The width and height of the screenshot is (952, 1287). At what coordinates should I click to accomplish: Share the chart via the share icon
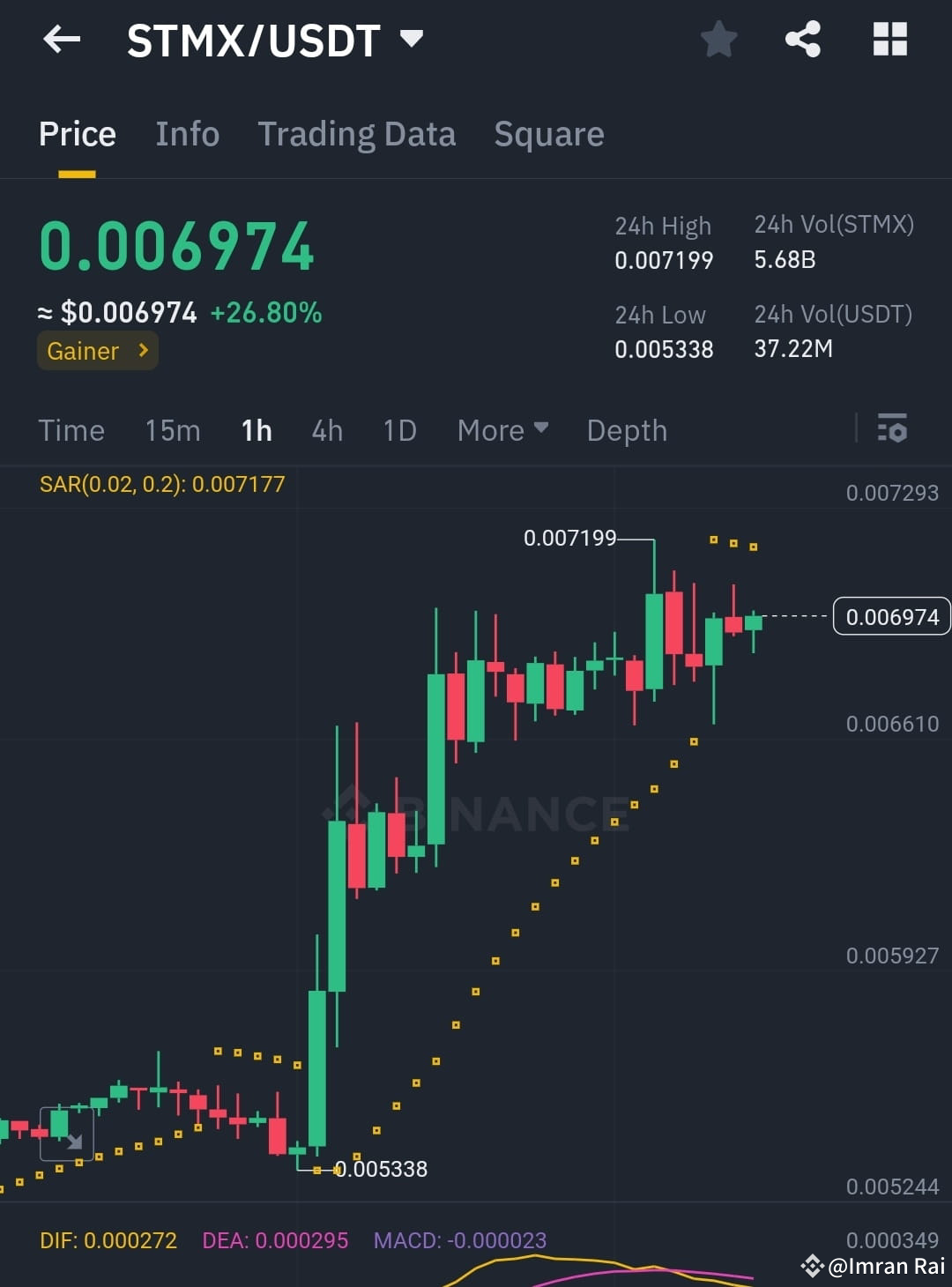click(x=801, y=39)
